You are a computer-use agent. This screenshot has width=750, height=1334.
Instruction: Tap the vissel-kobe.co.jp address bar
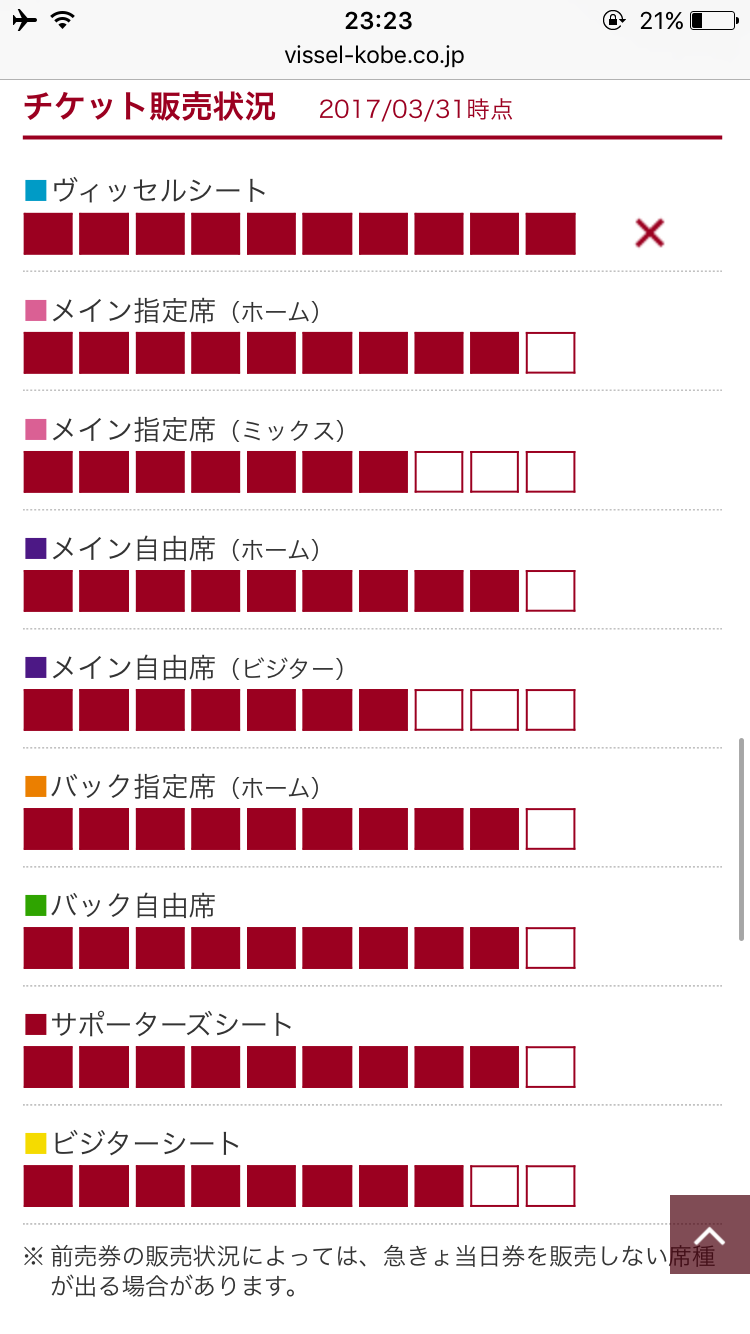(x=375, y=56)
